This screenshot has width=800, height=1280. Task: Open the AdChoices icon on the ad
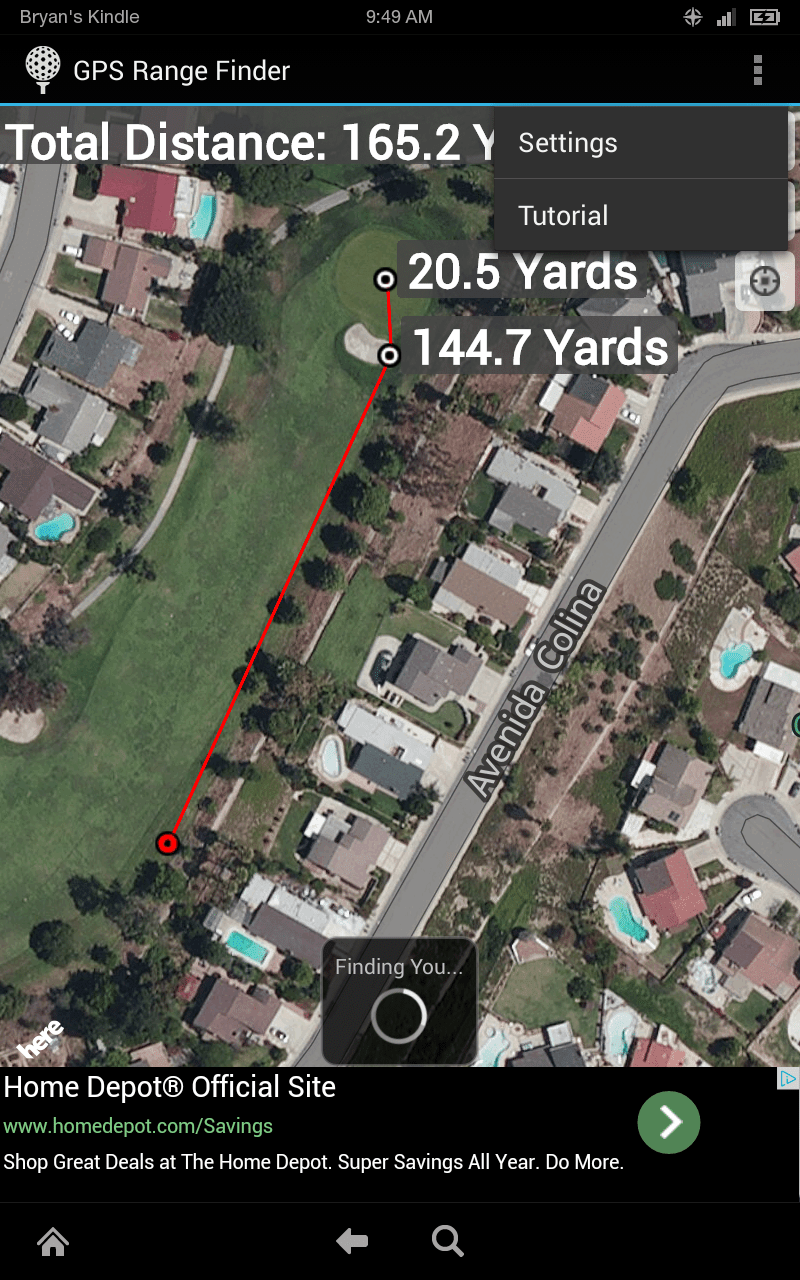[788, 1078]
